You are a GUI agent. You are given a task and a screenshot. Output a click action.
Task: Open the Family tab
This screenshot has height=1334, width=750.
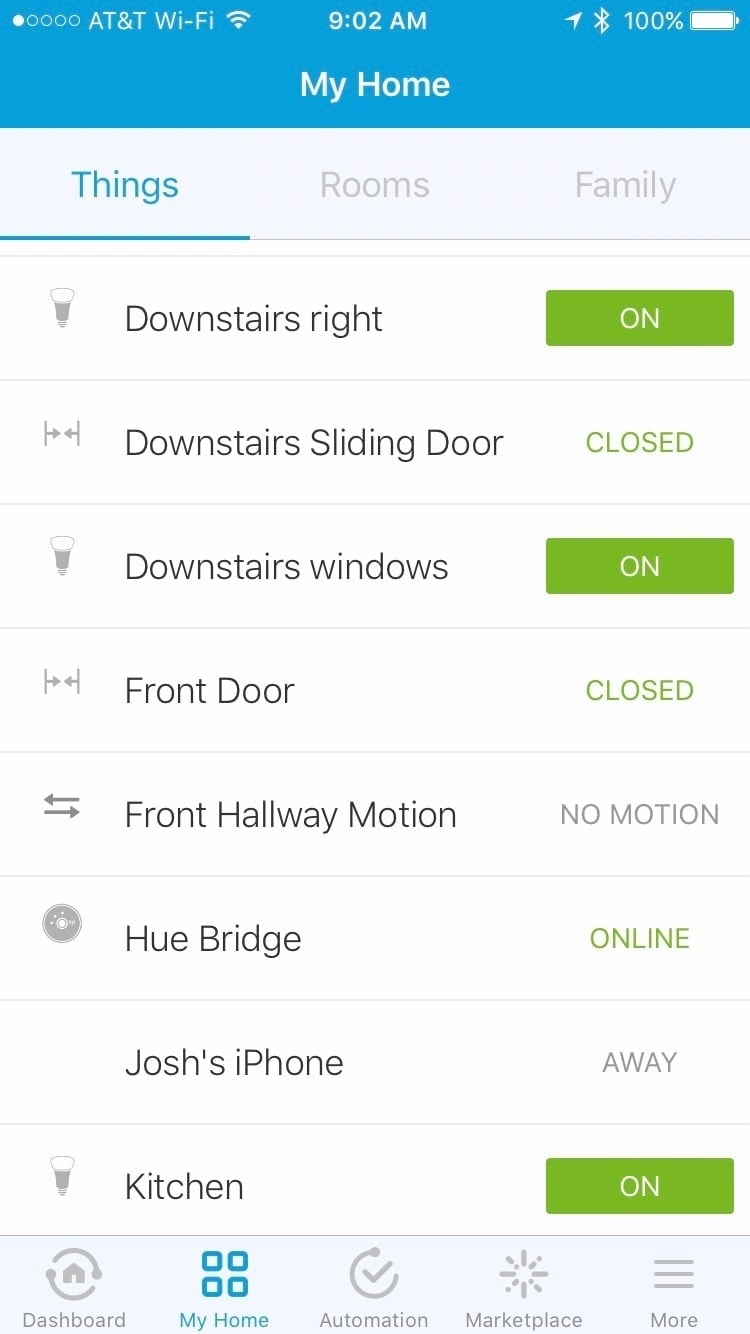pyautogui.click(x=624, y=185)
